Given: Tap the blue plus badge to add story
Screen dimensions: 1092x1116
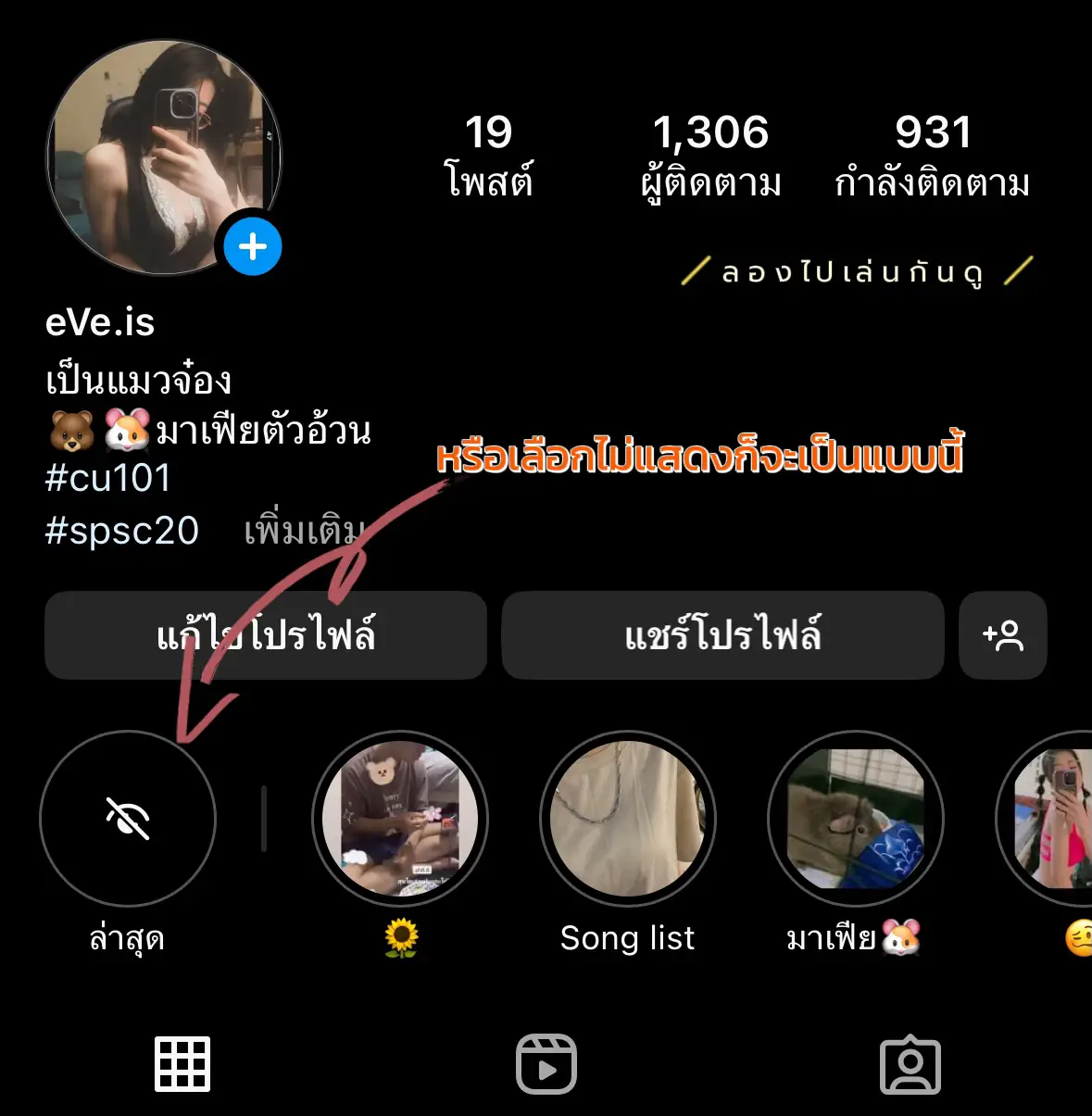Looking at the screenshot, I should coord(250,245).
